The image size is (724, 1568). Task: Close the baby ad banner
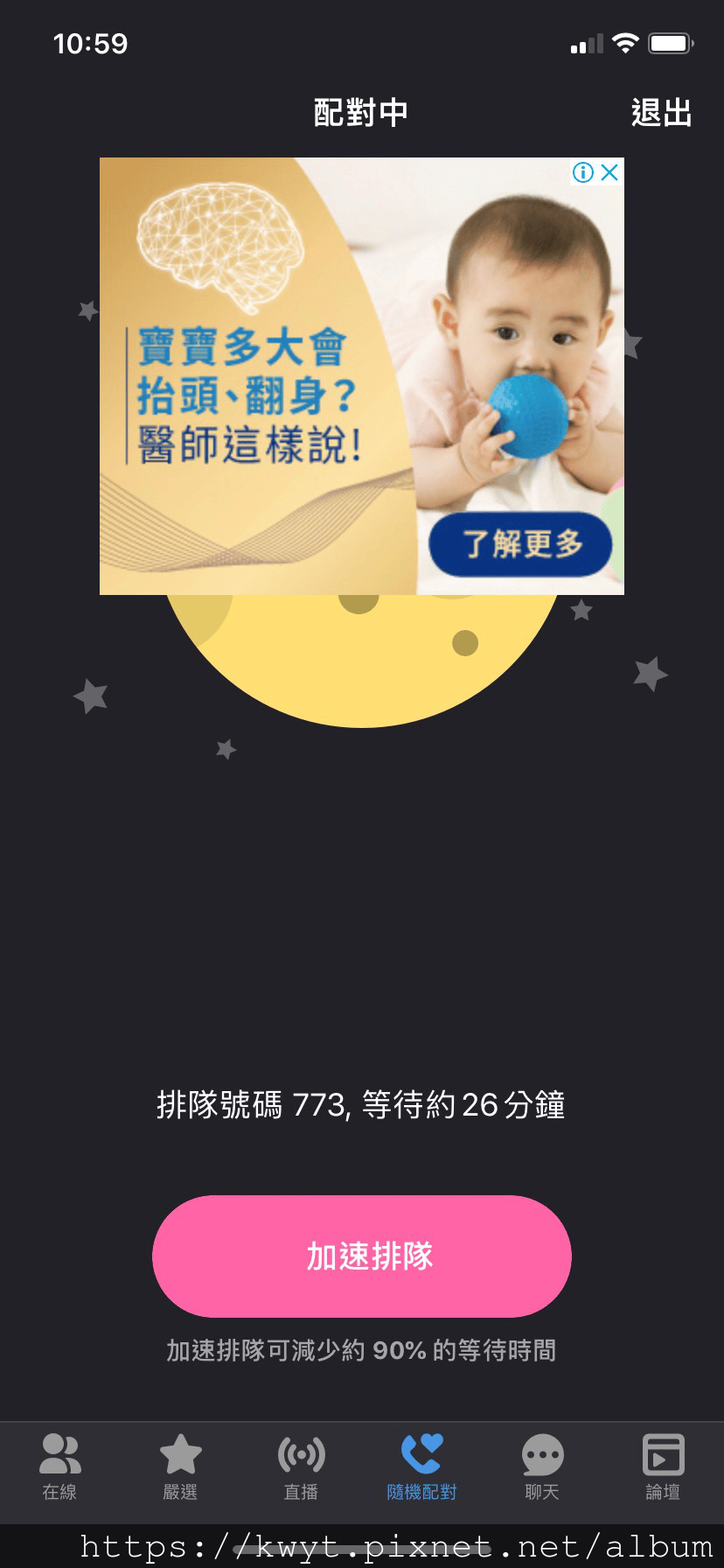[610, 172]
